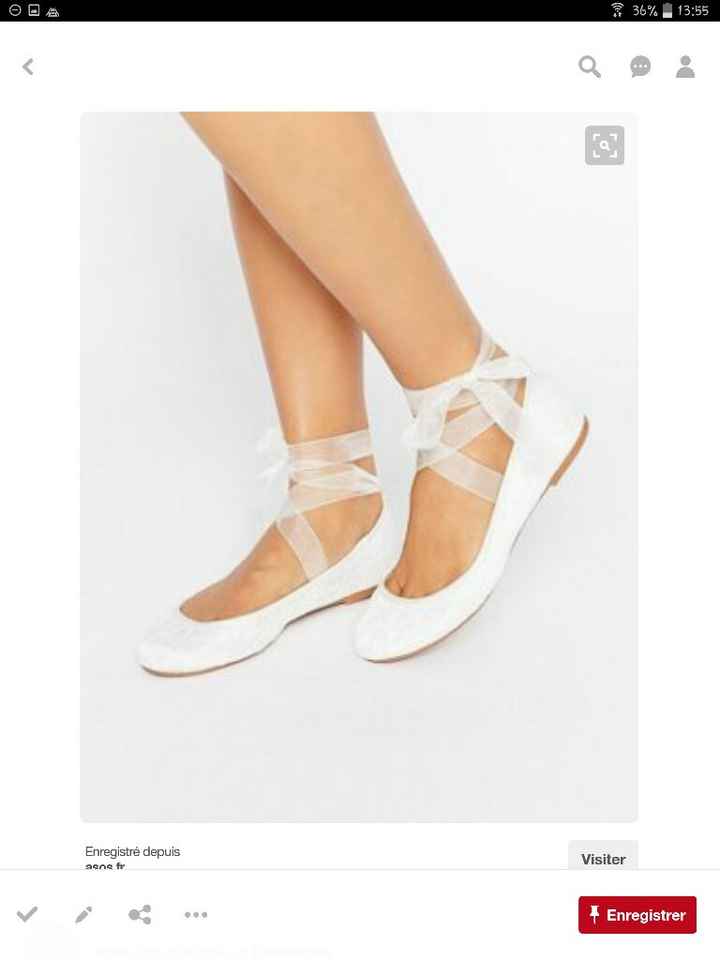Screen dimensions: 720x960
Task: Save the pin with the Enregistrer button
Action: tap(637, 914)
